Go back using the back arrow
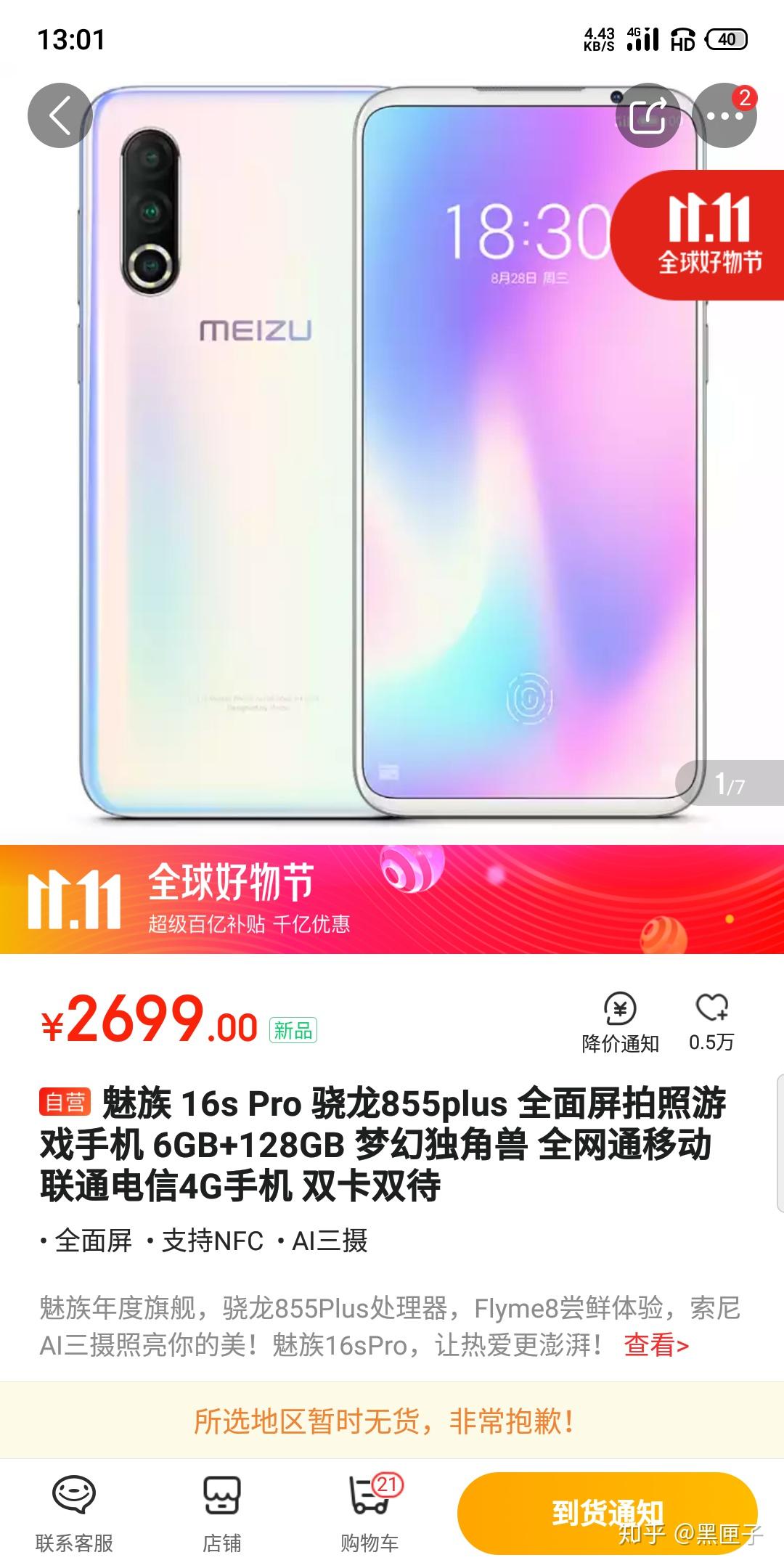The image size is (784, 1568). pos(60,116)
